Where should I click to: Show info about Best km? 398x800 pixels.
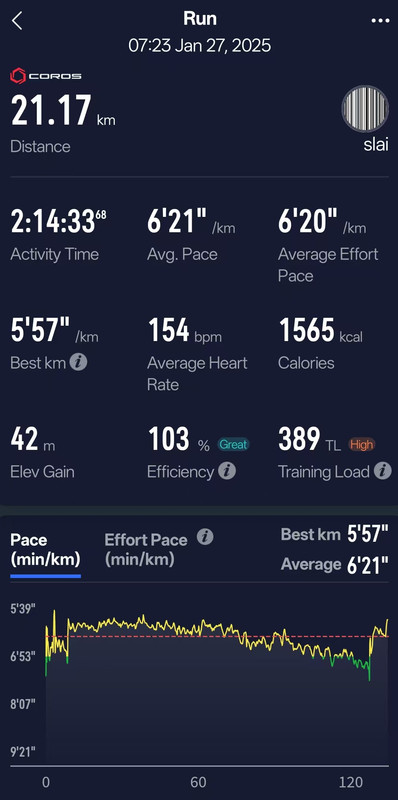[x=79, y=363]
